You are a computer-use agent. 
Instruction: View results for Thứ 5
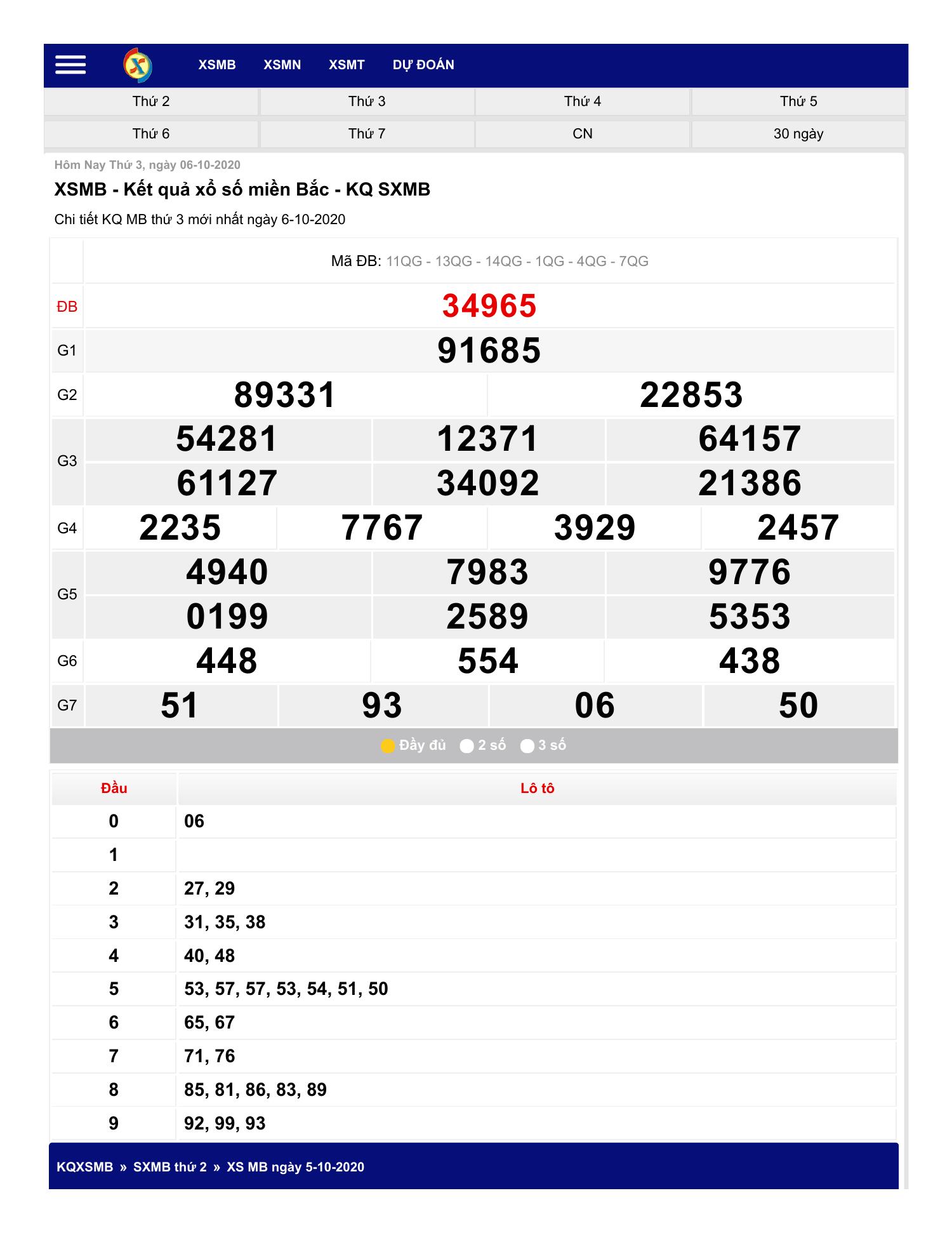798,102
